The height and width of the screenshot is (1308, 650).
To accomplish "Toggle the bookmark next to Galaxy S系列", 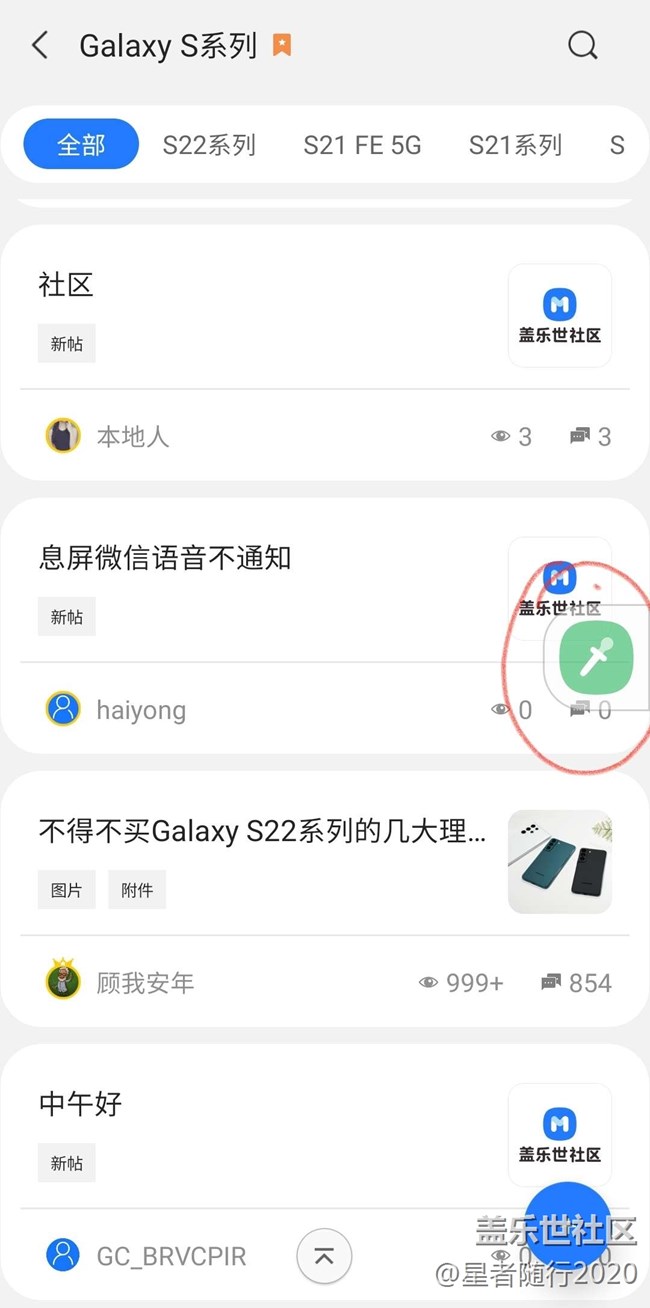I will tap(282, 45).
